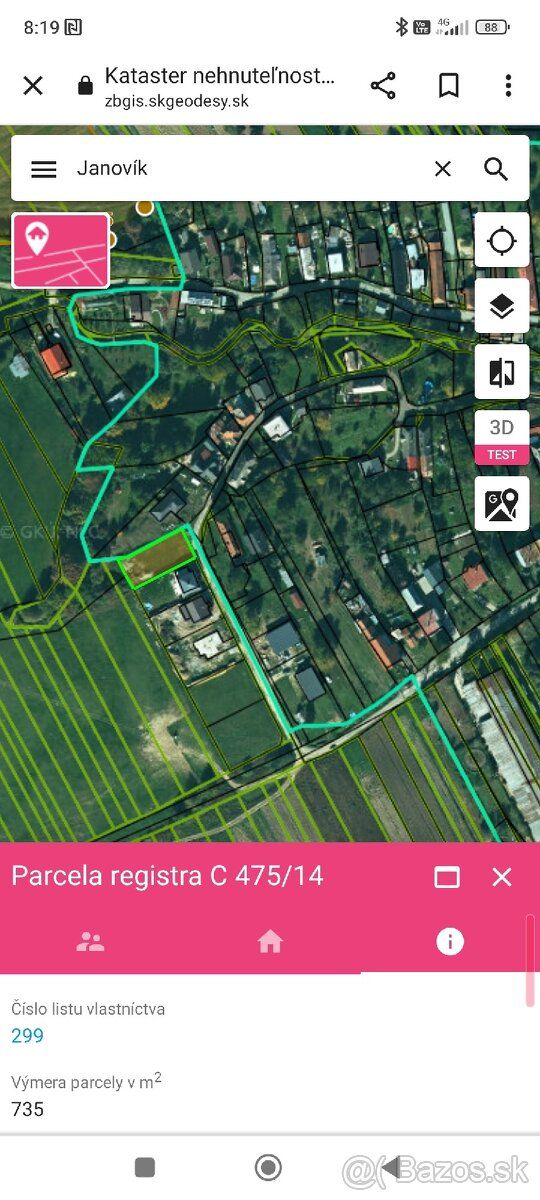Go to the Android home screen
This screenshot has height=1200, width=540.
268,1167
